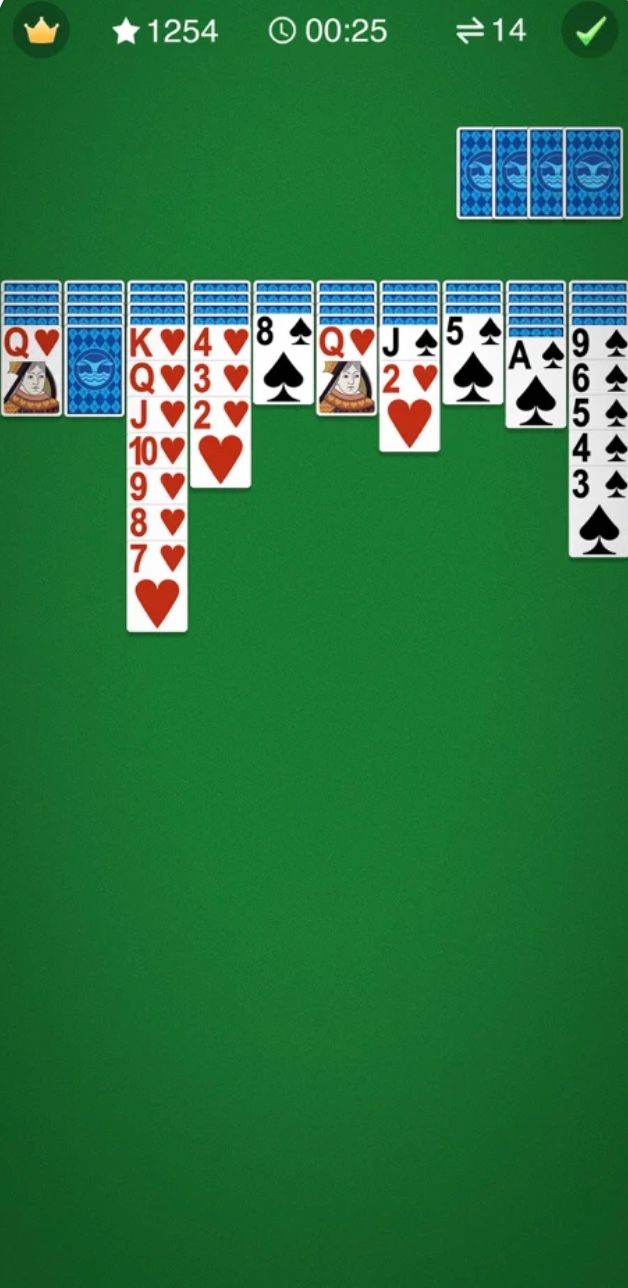Tap the king of hearts card

point(157,341)
